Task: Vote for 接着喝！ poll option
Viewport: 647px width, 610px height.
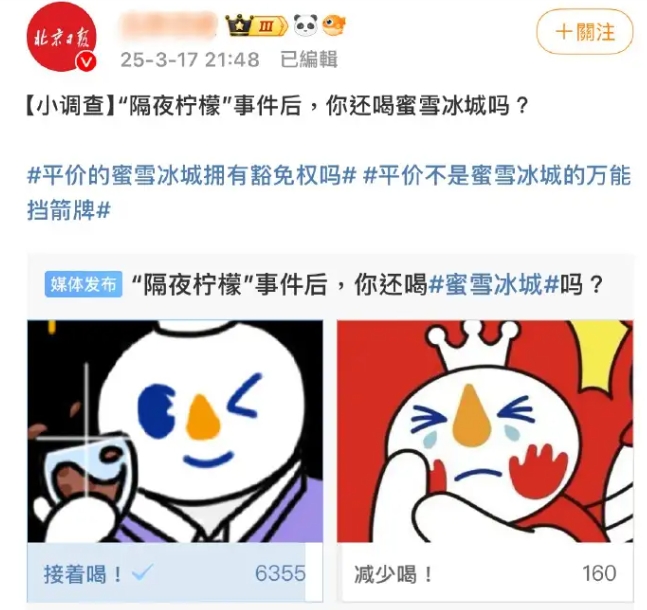Action: click(x=175, y=574)
